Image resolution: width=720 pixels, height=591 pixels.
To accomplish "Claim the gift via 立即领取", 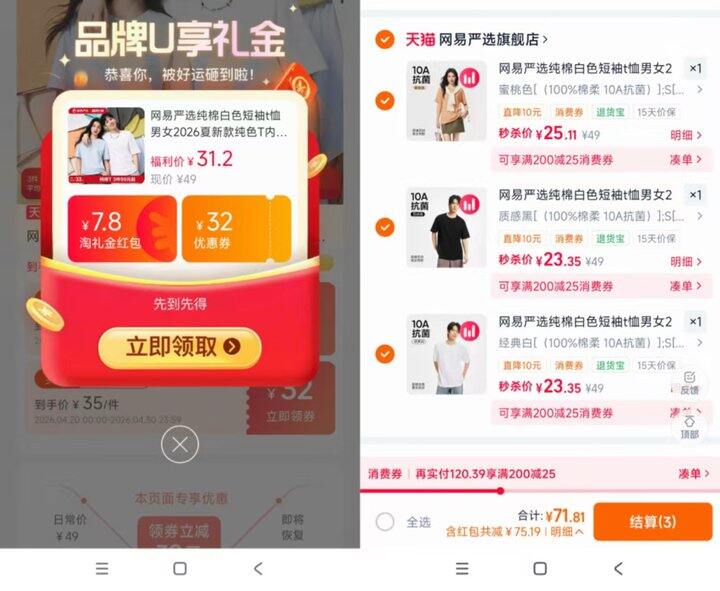I will (x=180, y=347).
